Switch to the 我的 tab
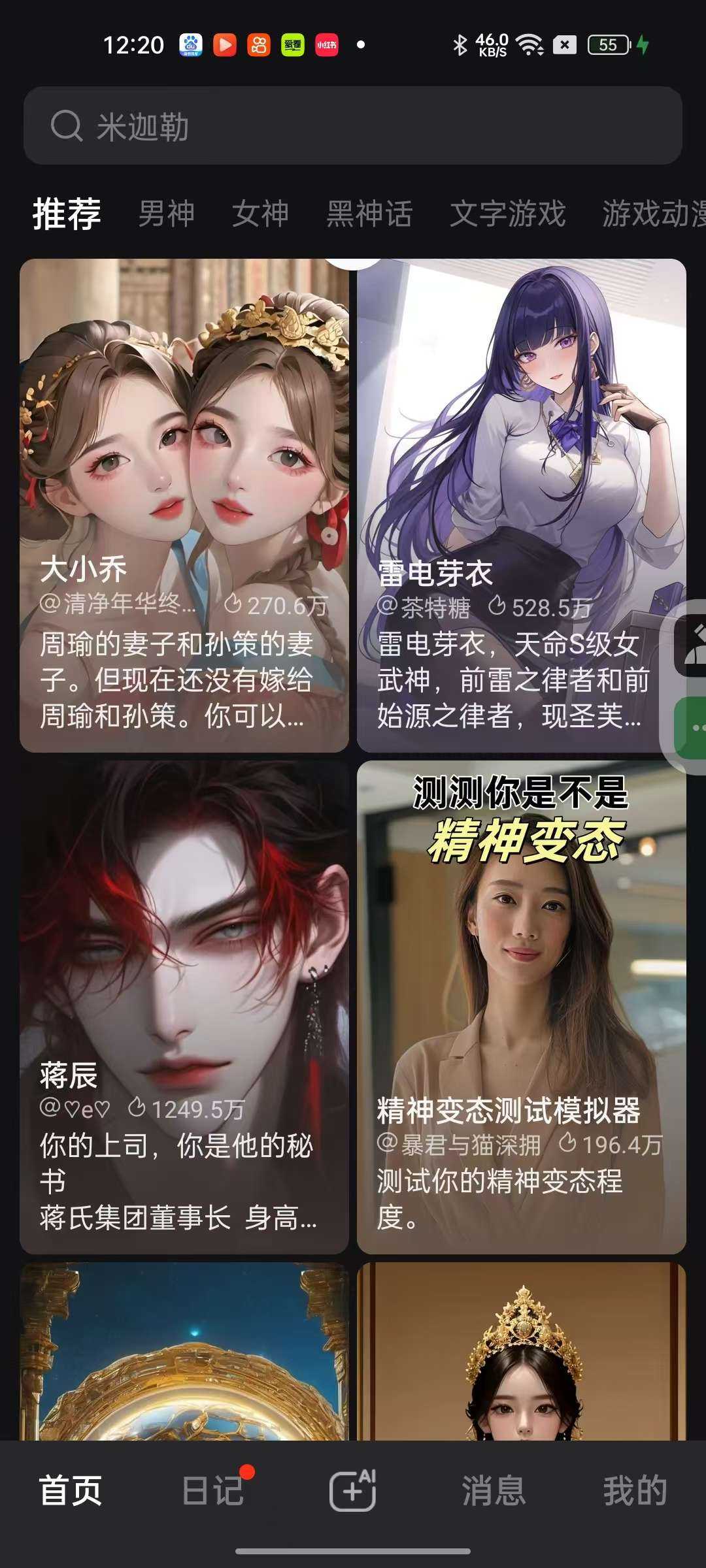Image resolution: width=706 pixels, height=1568 pixels. (x=635, y=1491)
